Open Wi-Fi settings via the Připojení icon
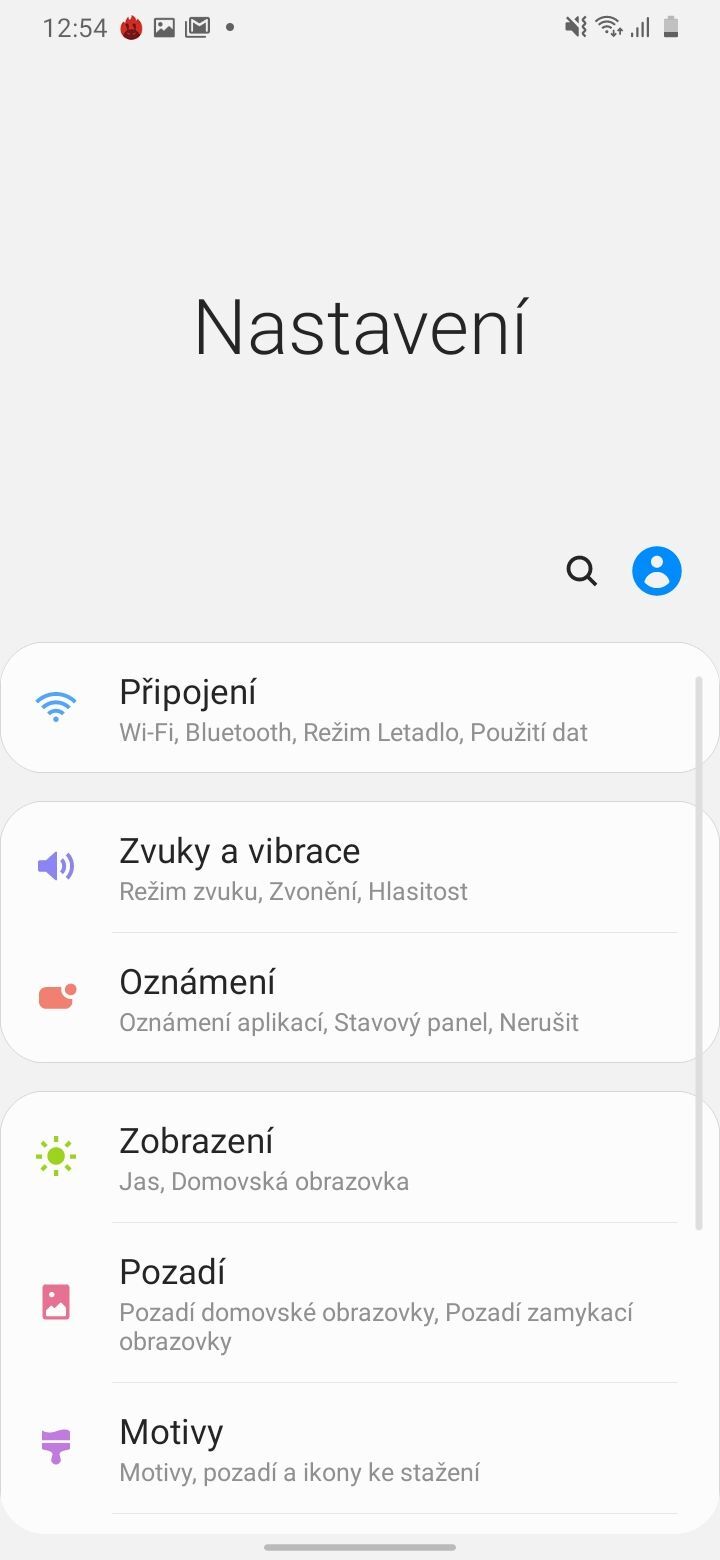The height and width of the screenshot is (1560, 720). (56, 706)
